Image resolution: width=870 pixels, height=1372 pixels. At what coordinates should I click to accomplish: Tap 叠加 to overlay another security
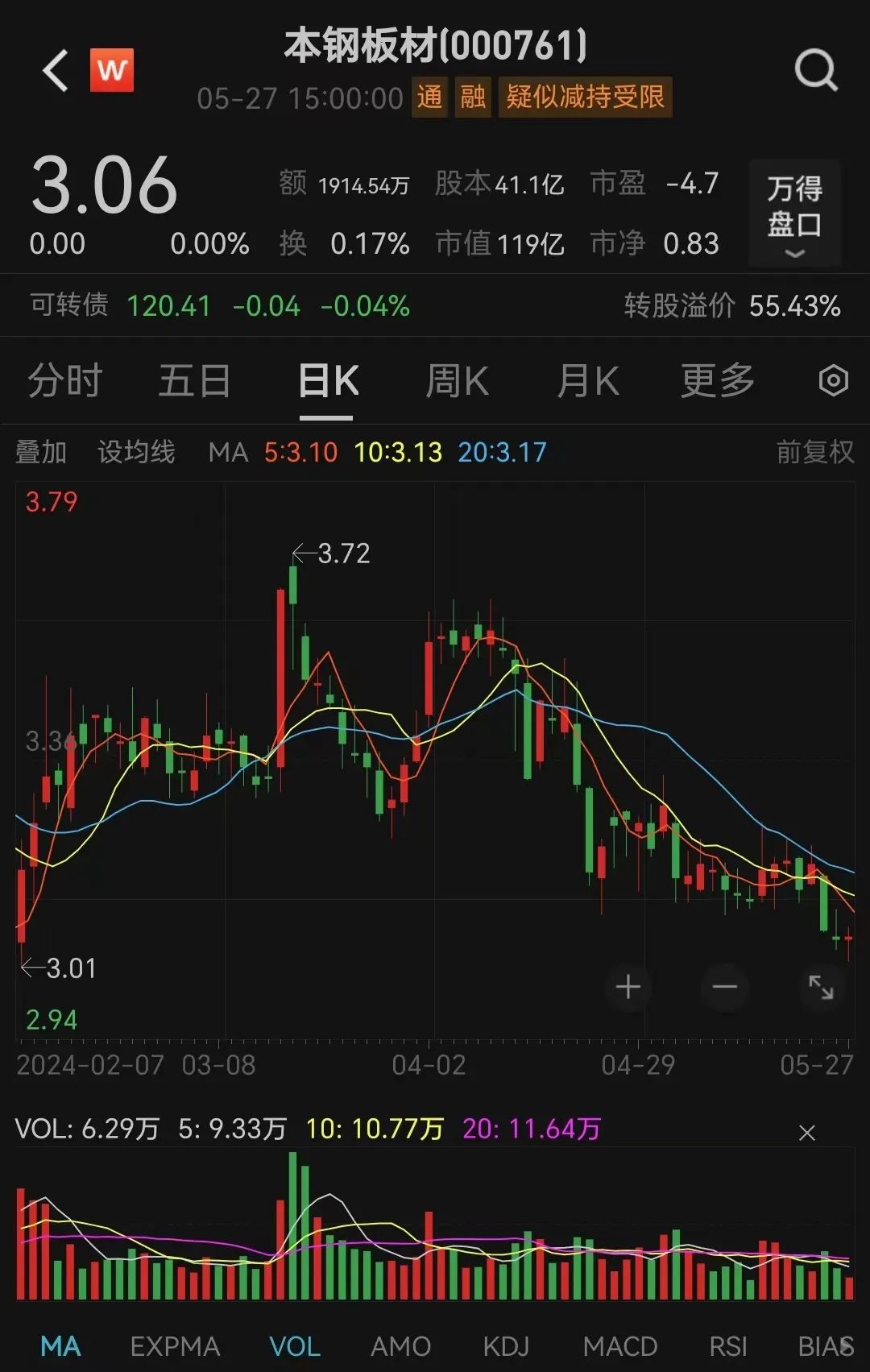click(x=41, y=452)
